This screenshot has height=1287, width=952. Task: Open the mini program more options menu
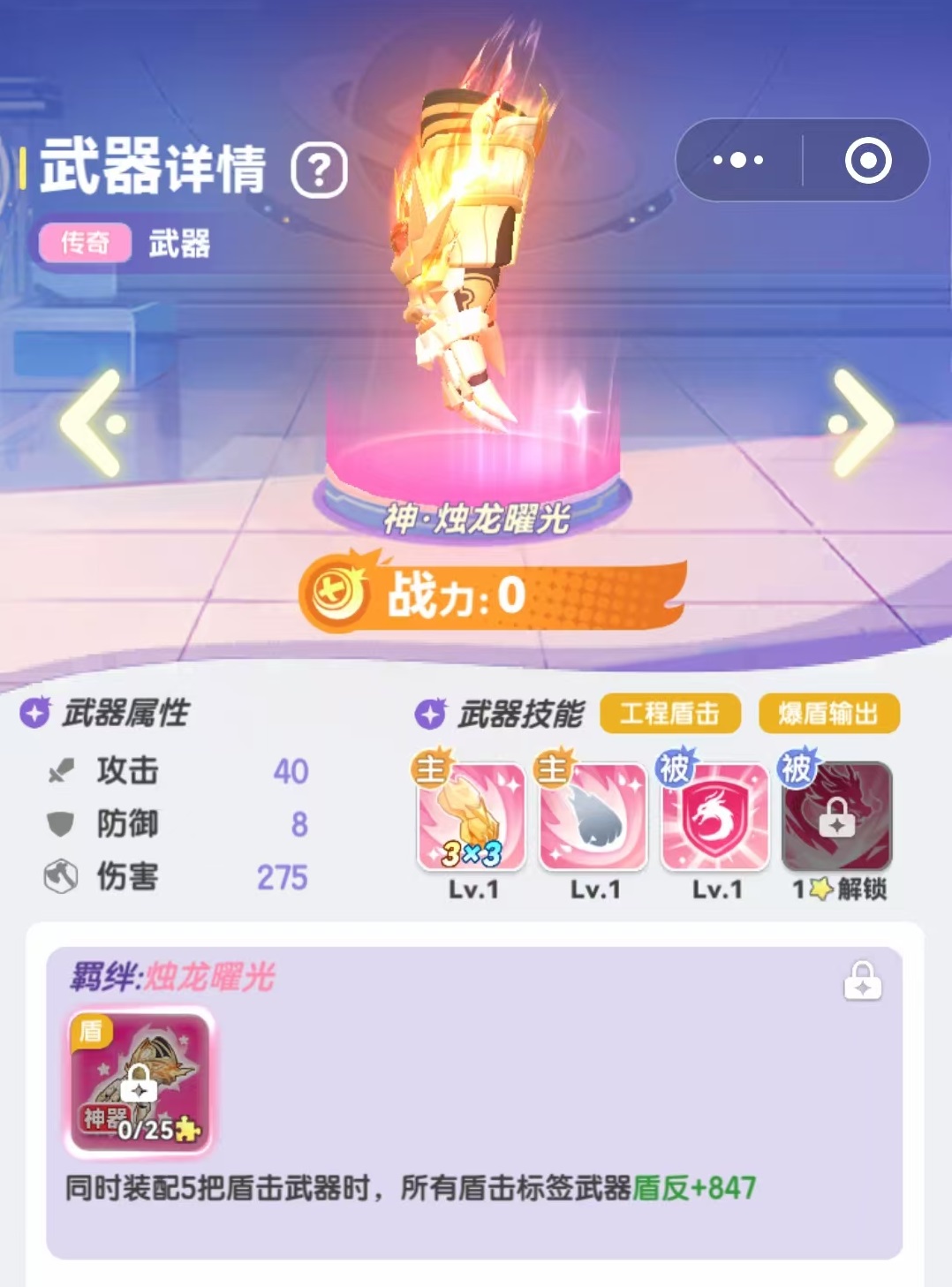click(738, 161)
